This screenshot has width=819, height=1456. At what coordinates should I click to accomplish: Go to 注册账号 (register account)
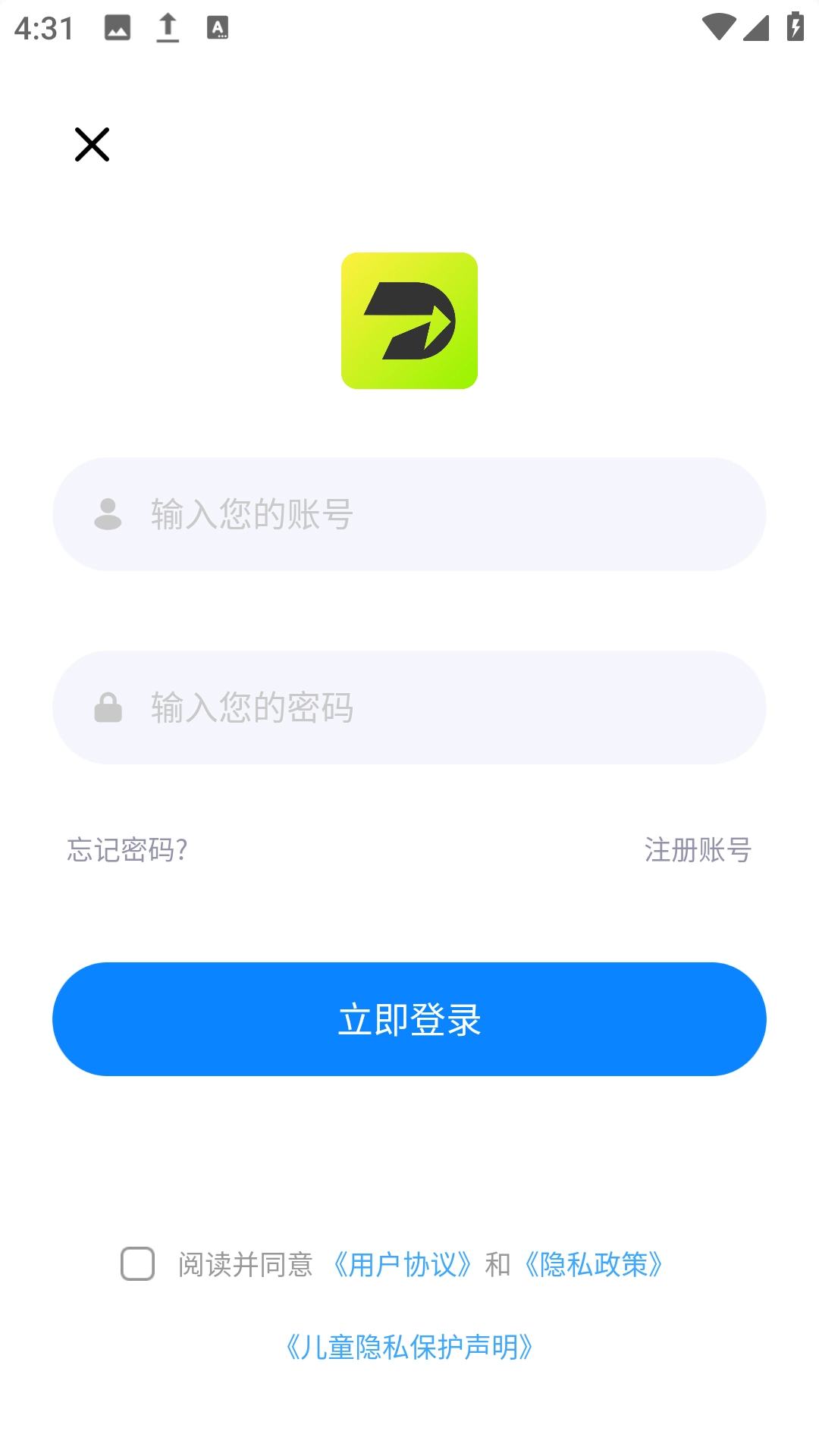pyautogui.click(x=698, y=849)
